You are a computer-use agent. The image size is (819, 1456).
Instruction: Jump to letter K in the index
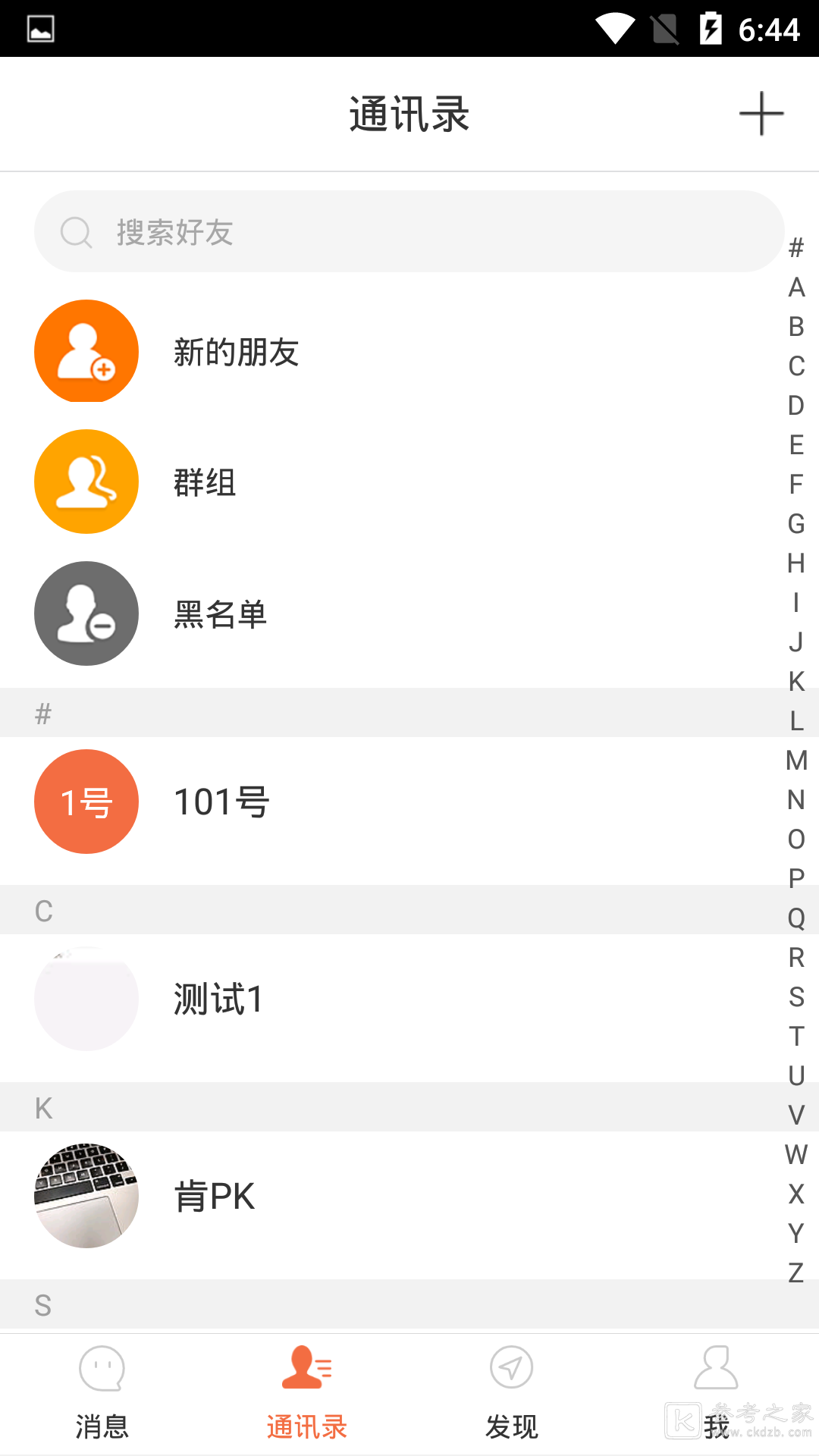[796, 682]
